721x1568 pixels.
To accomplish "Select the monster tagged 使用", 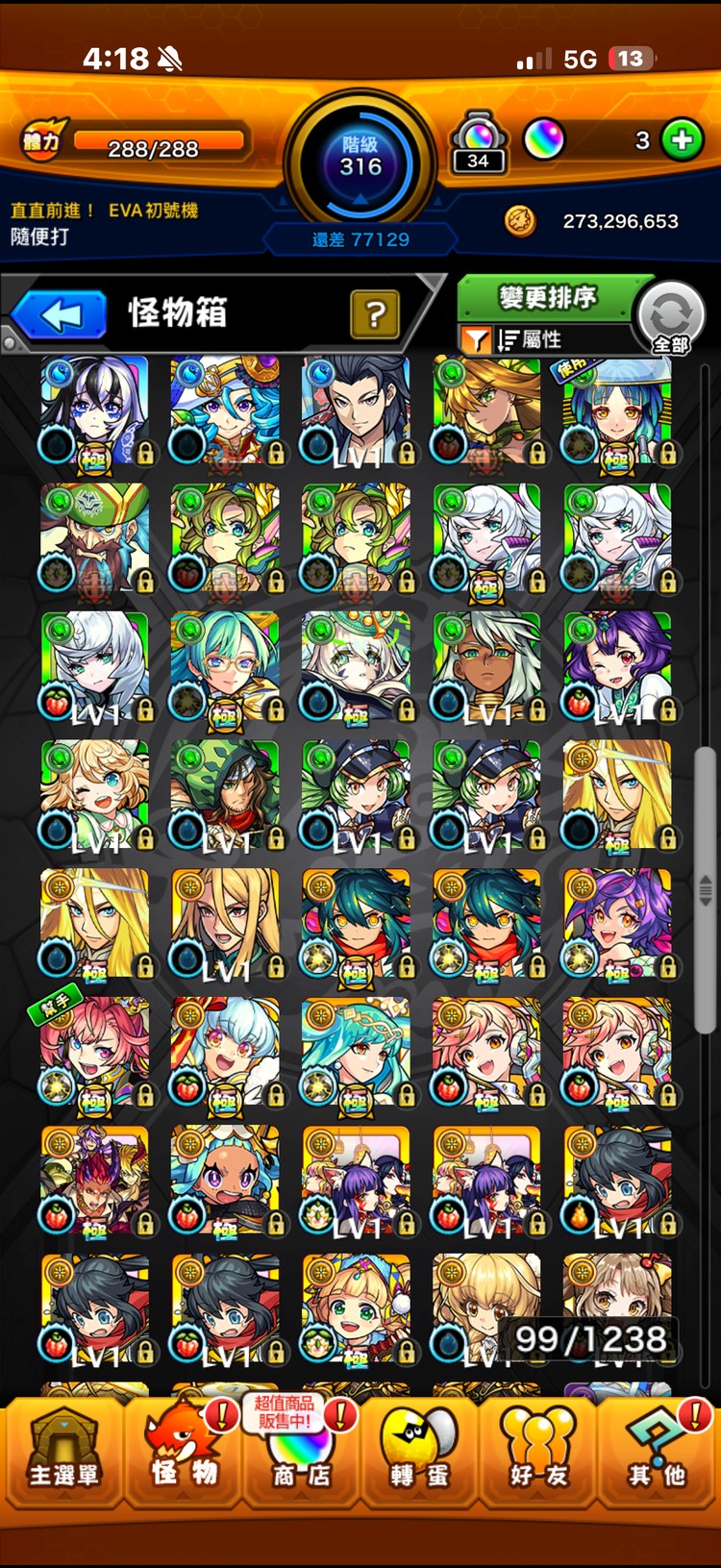I will tap(617, 411).
